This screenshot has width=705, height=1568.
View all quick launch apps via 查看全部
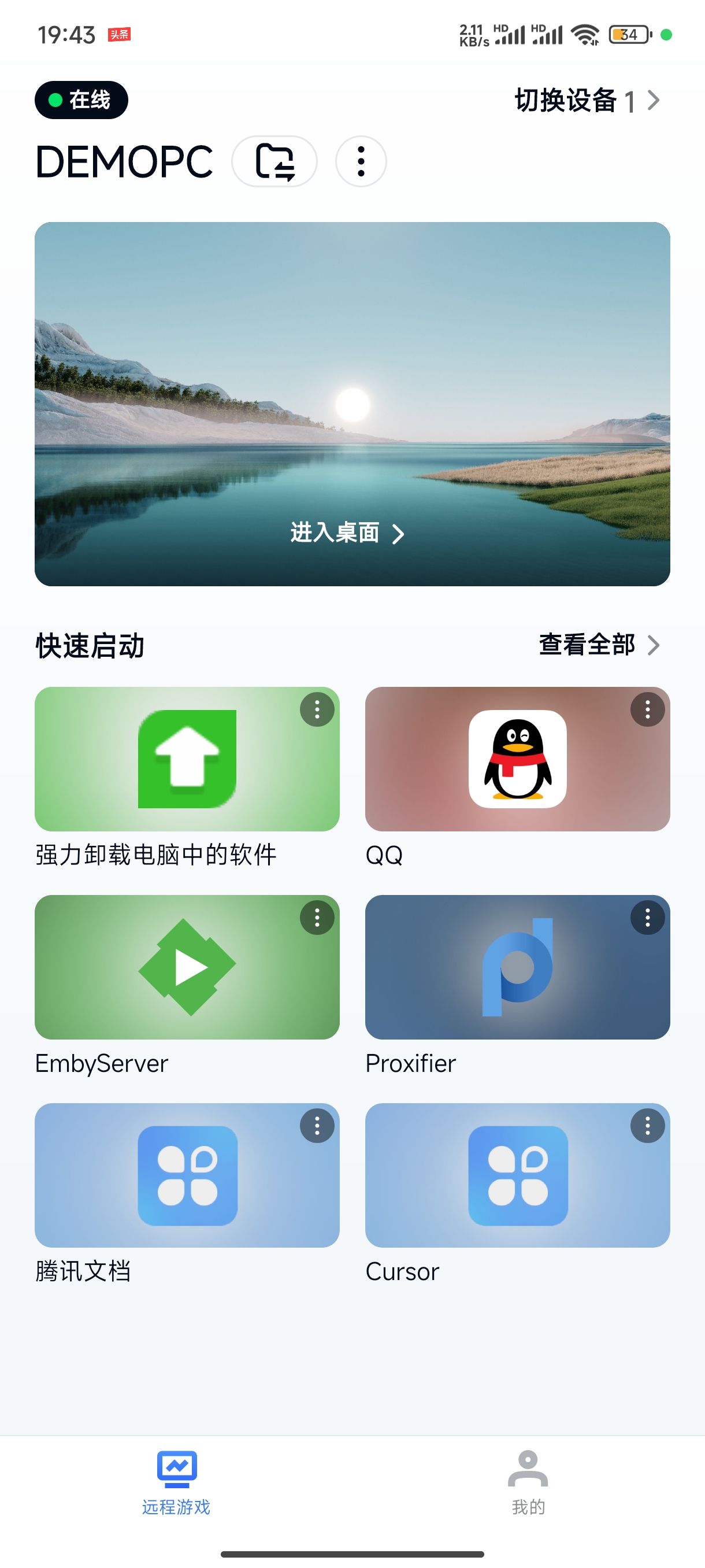599,645
